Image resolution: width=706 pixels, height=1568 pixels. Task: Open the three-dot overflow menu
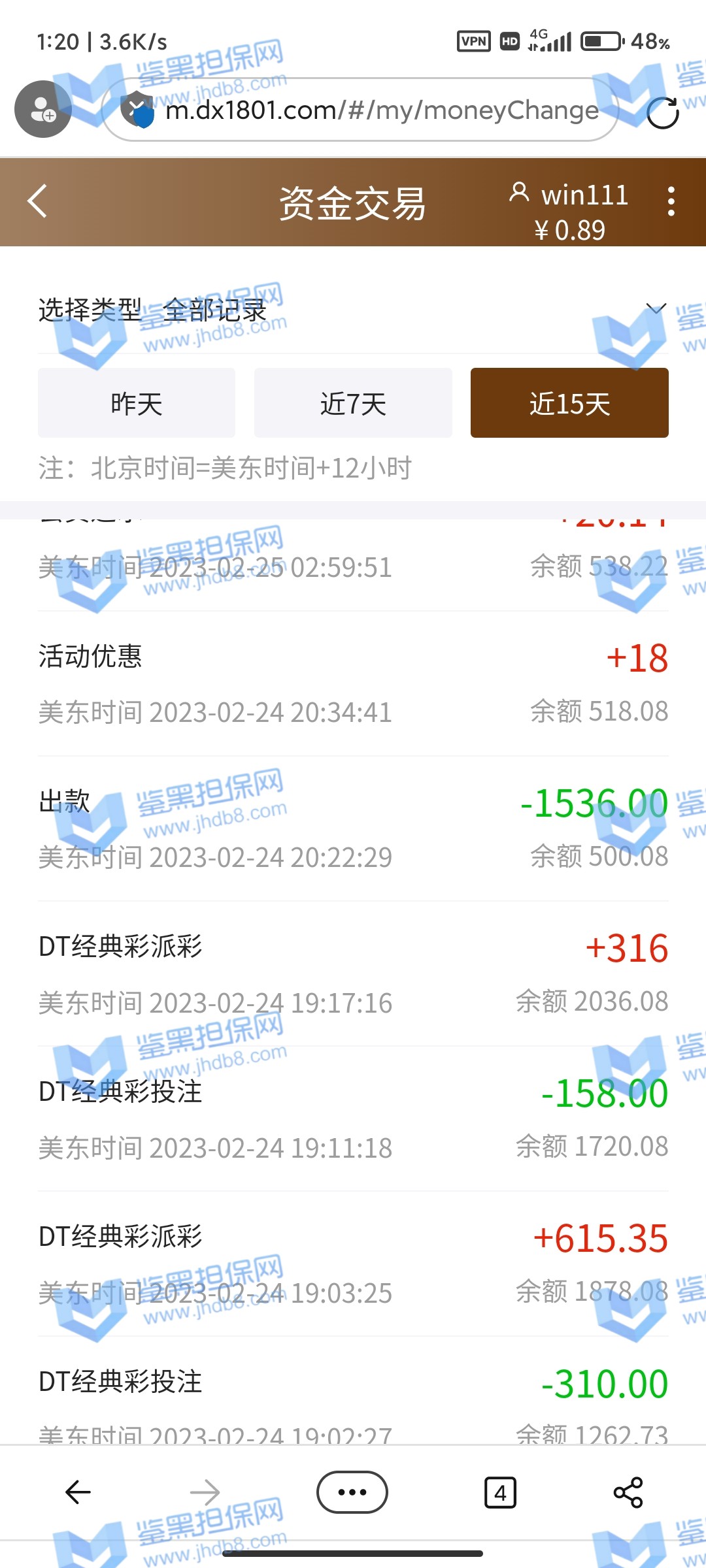(x=671, y=201)
